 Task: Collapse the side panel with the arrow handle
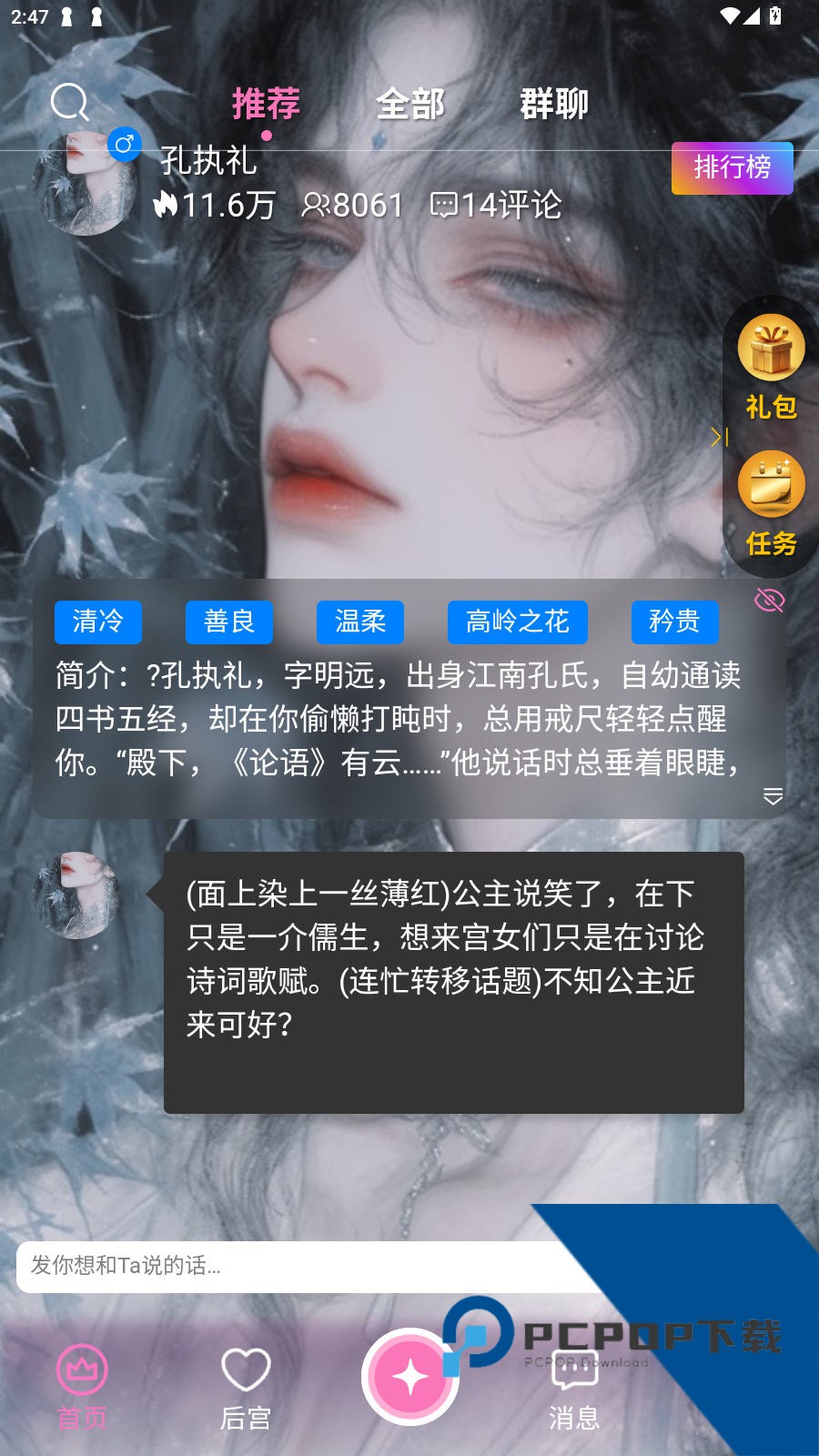click(722, 437)
